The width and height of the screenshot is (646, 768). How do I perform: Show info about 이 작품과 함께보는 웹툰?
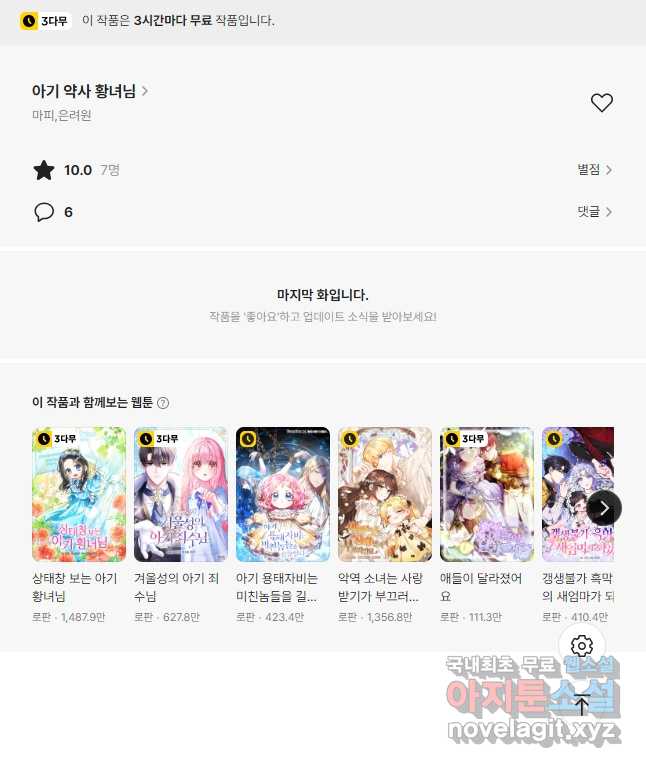(163, 403)
